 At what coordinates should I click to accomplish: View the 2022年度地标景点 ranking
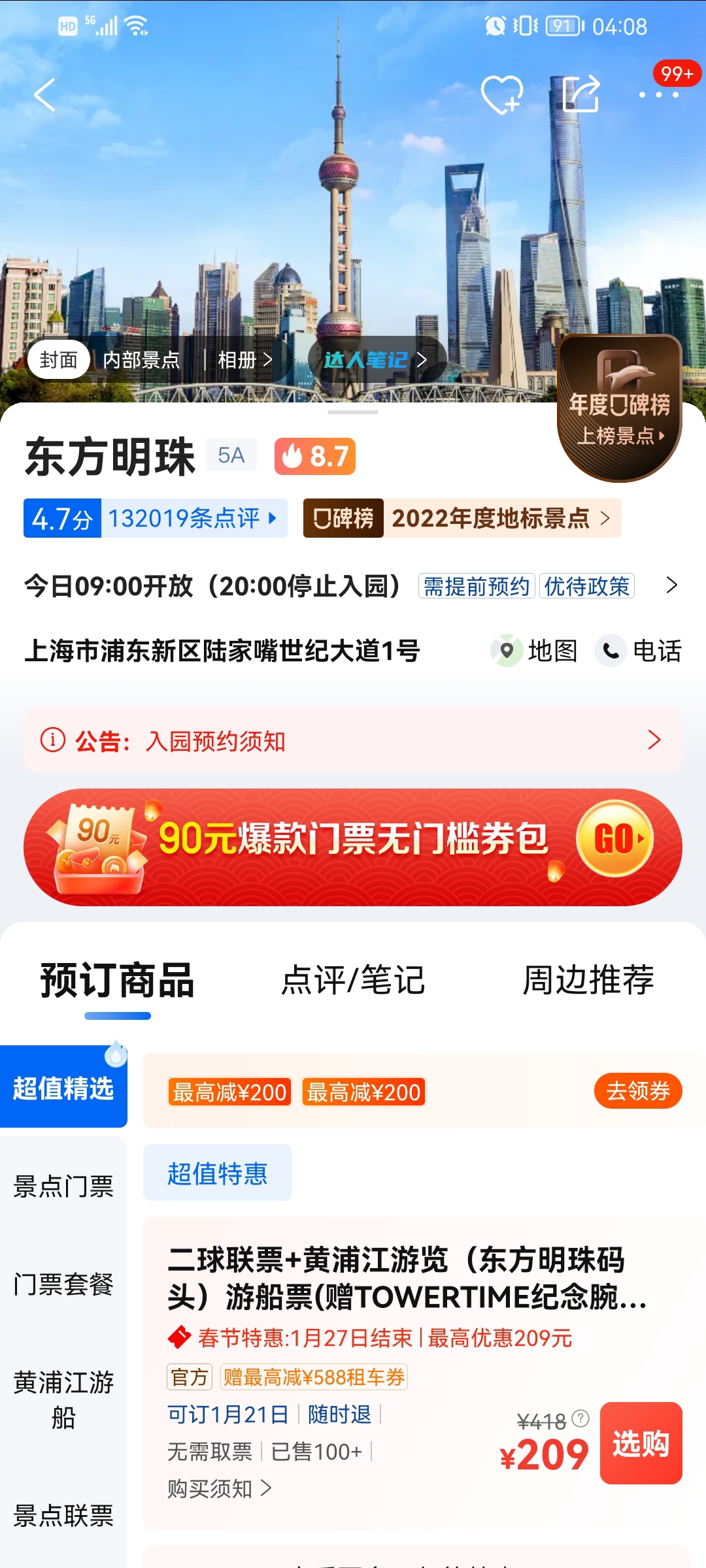coord(462,518)
